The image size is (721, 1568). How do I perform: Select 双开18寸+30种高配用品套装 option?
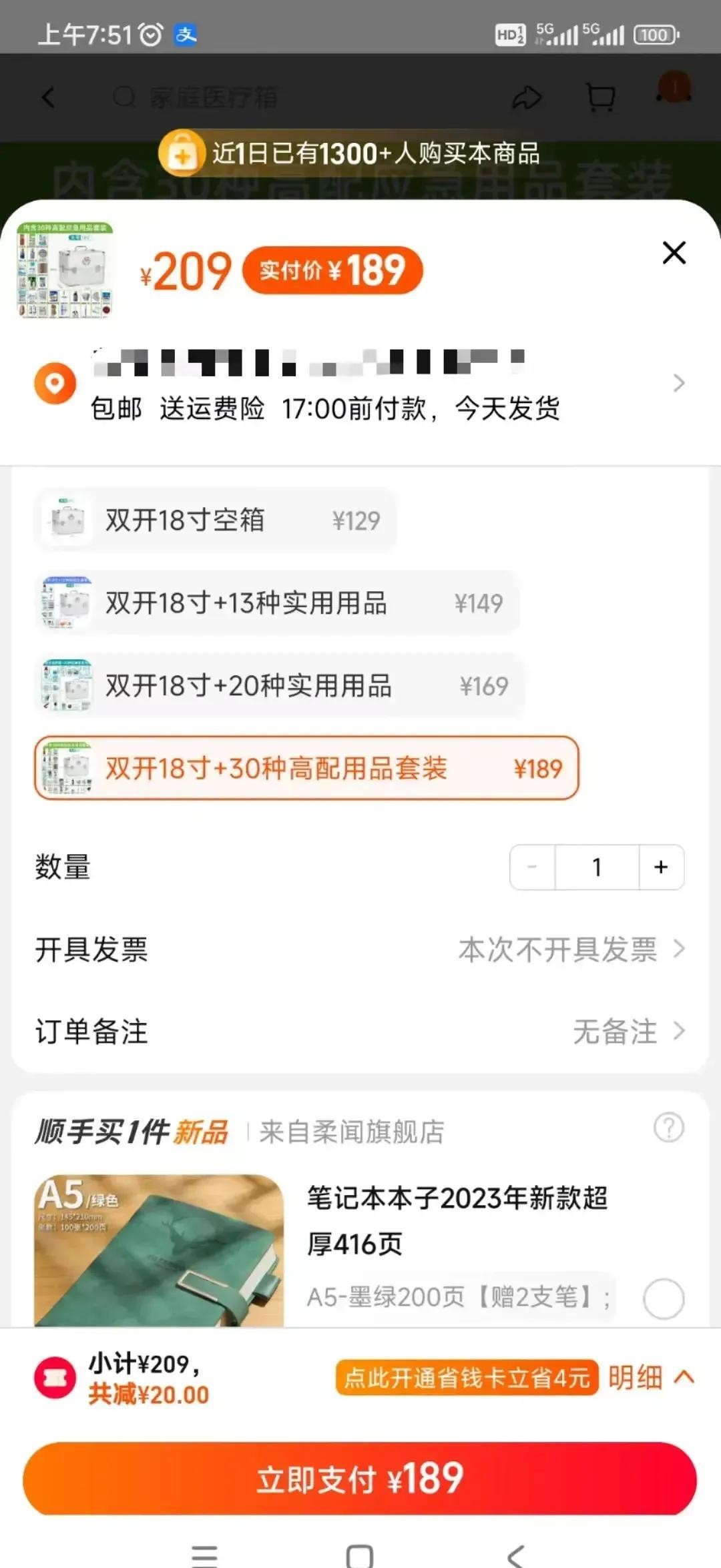click(306, 768)
